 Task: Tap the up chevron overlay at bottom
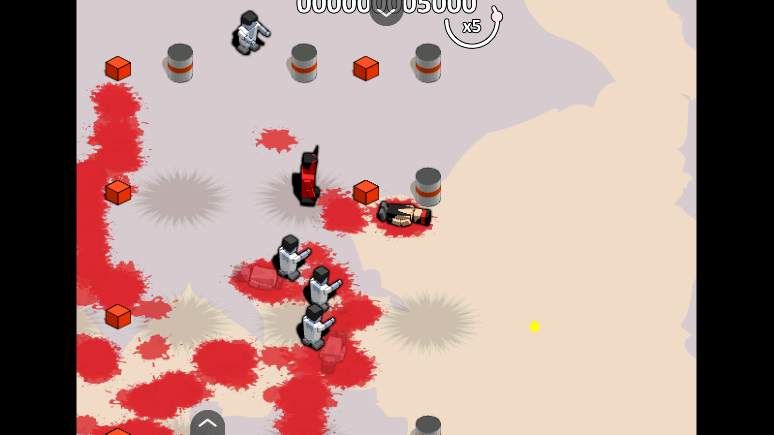[207, 424]
